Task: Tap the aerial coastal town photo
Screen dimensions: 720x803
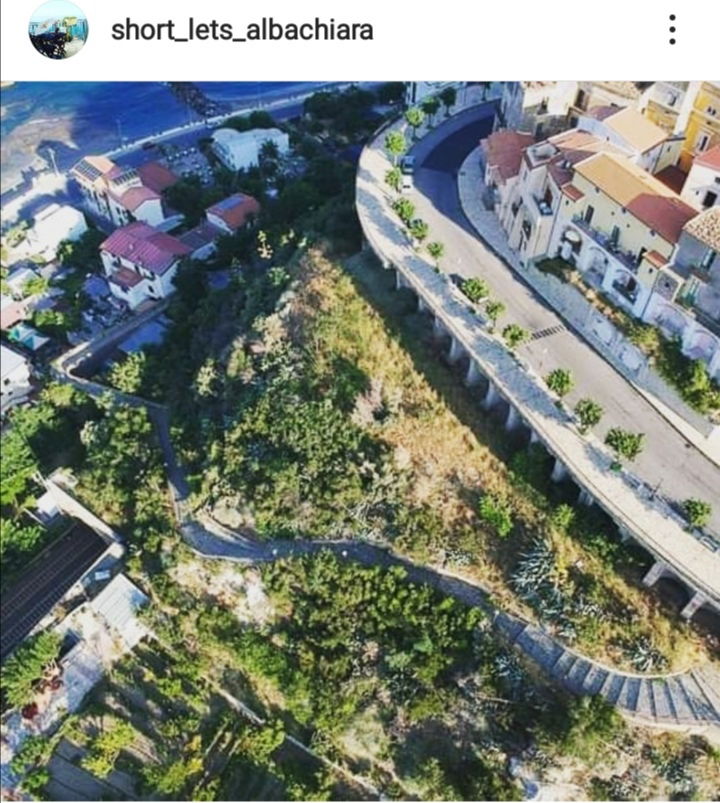Action: coord(360,440)
